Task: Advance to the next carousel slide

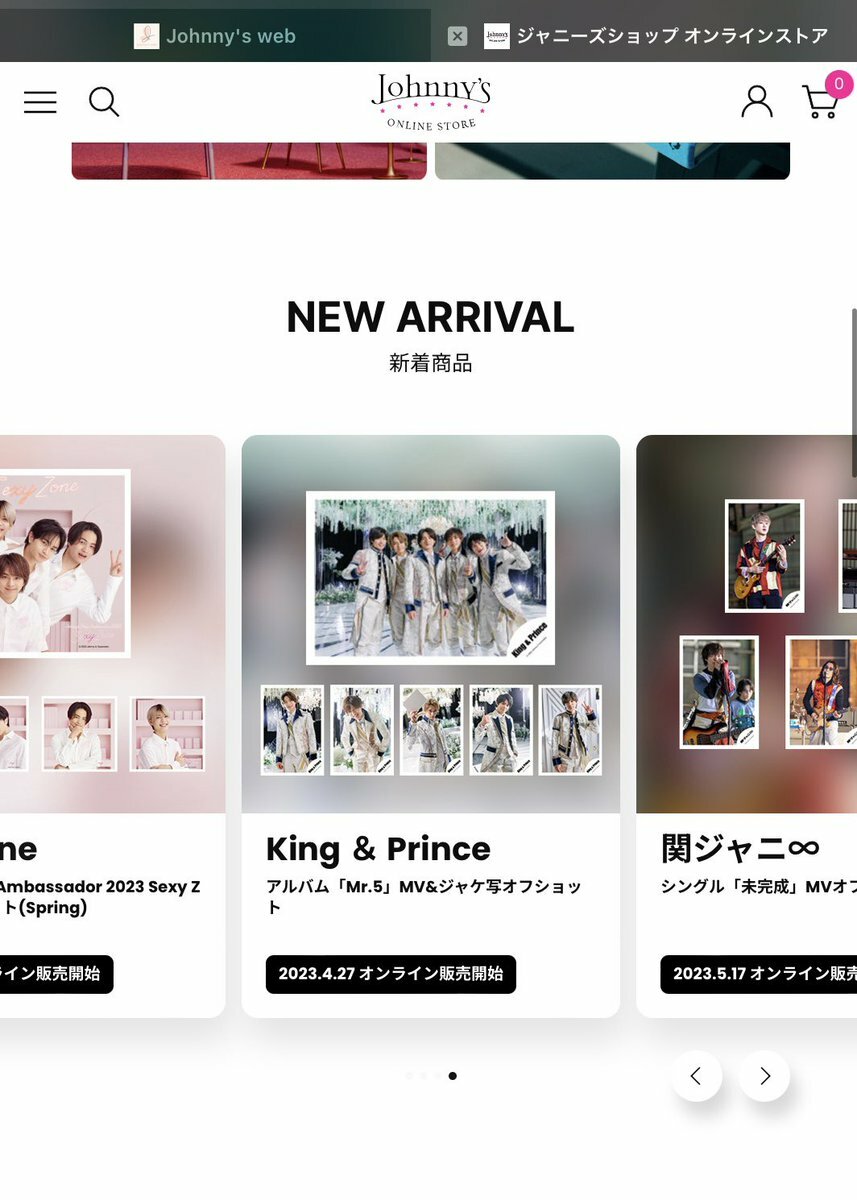Action: [765, 1076]
